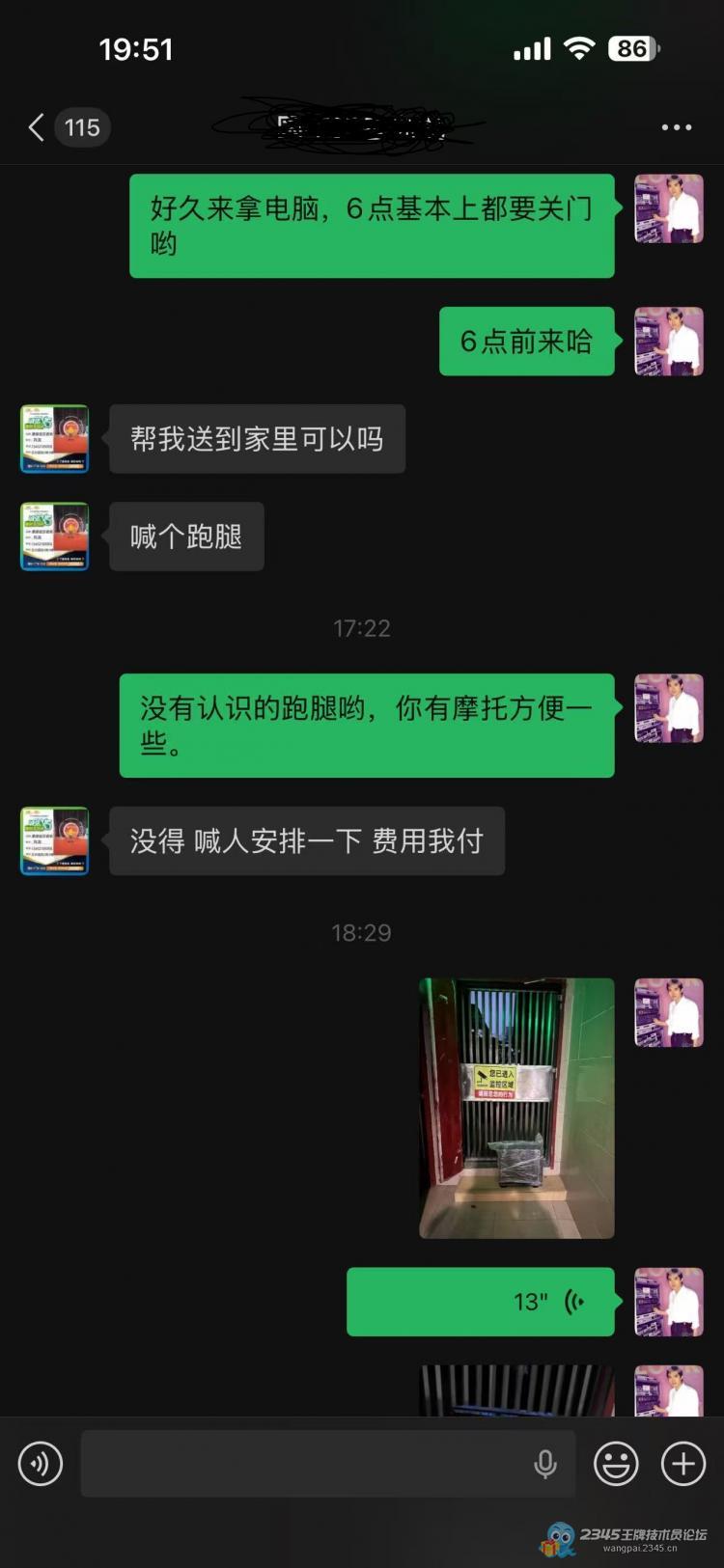Open the photo sent at 18:29
The width and height of the screenshot is (724, 1568).
[x=516, y=1108]
